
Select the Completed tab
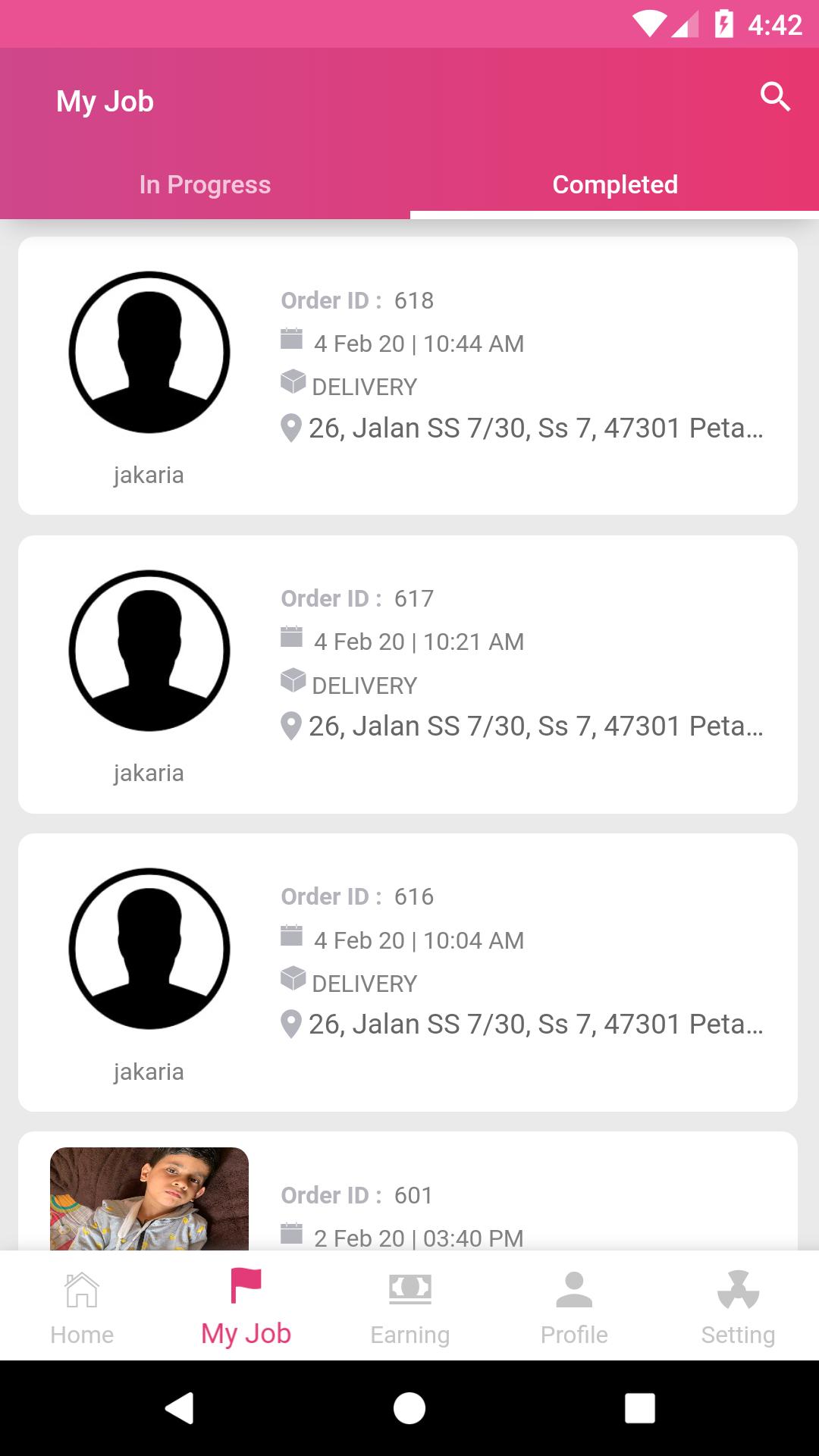pyautogui.click(x=614, y=185)
